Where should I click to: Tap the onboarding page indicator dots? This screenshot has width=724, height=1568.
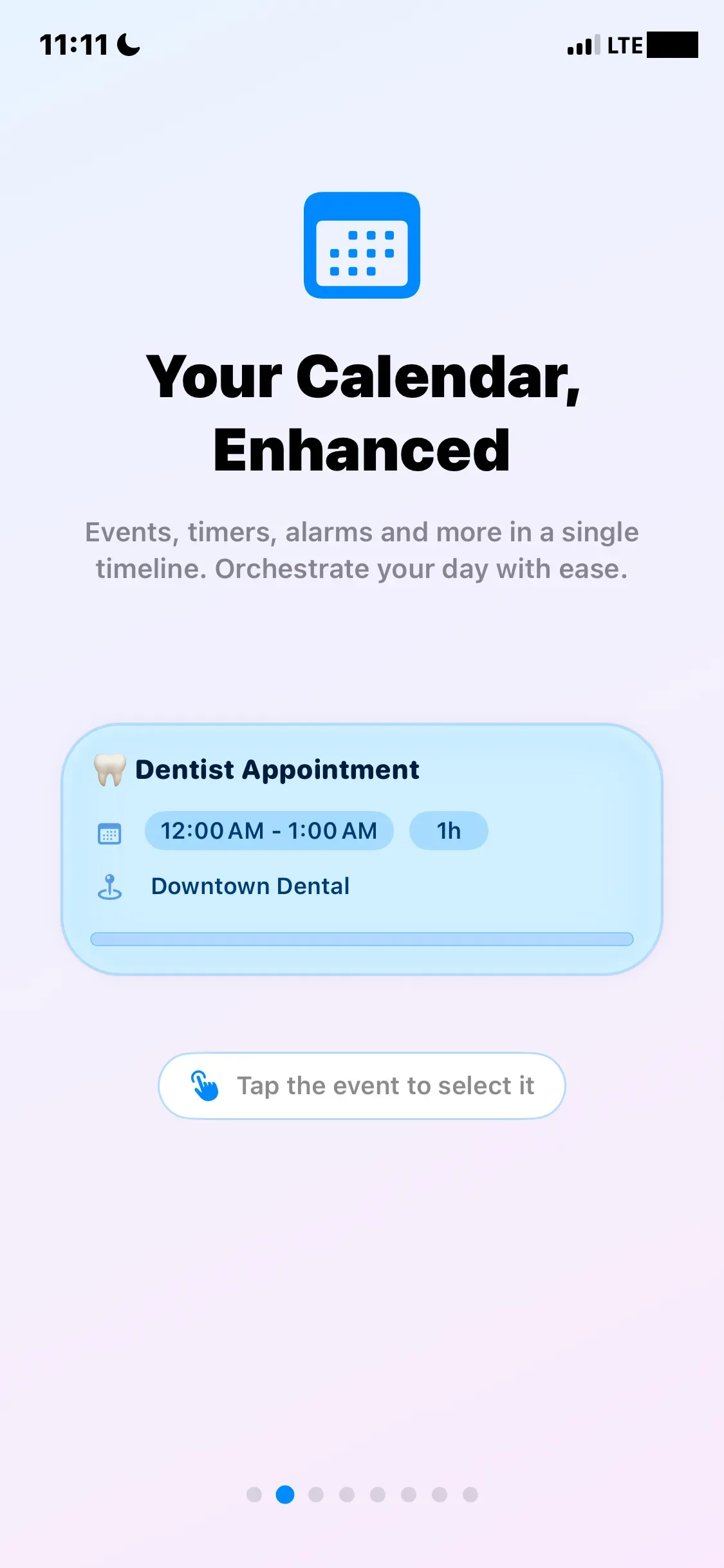pos(362,1494)
